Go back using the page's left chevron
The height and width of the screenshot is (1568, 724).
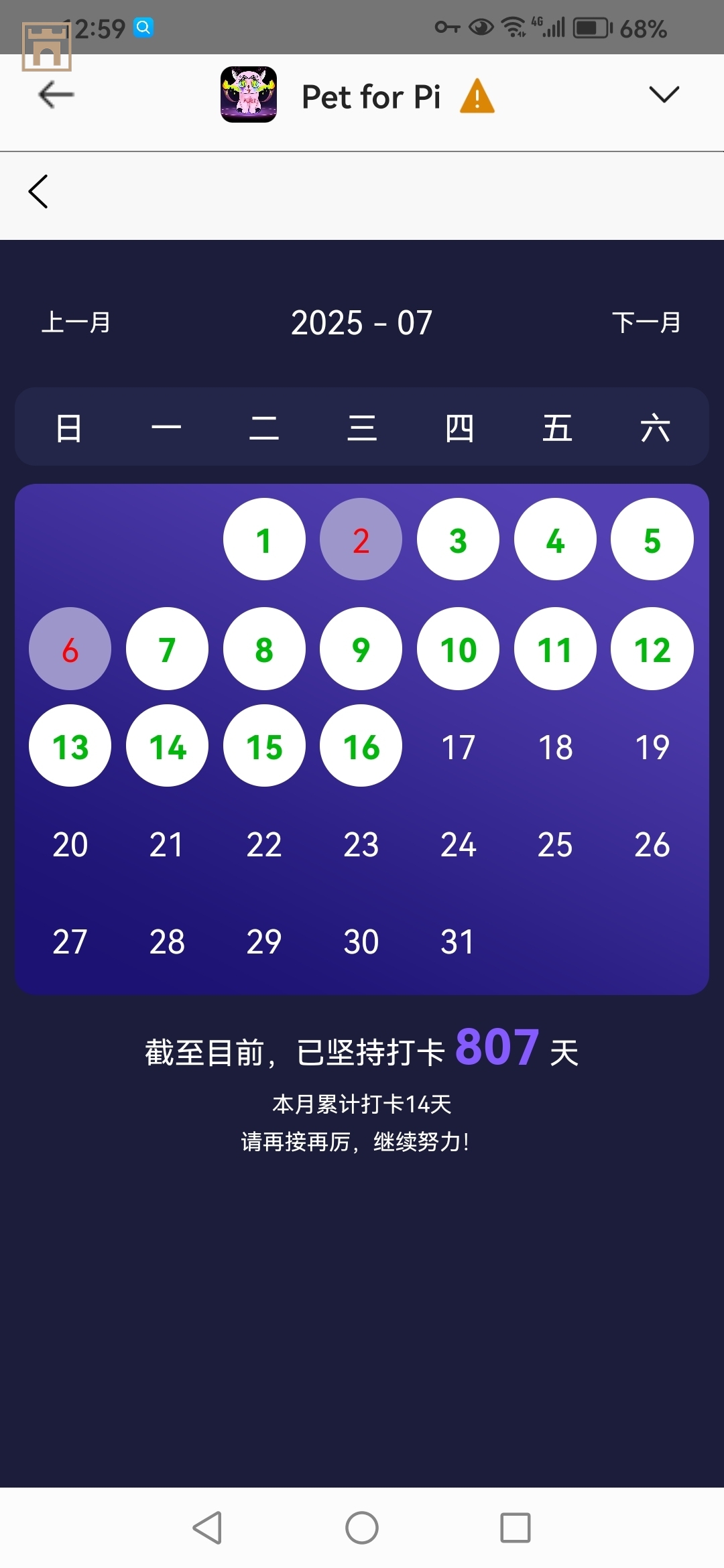39,192
